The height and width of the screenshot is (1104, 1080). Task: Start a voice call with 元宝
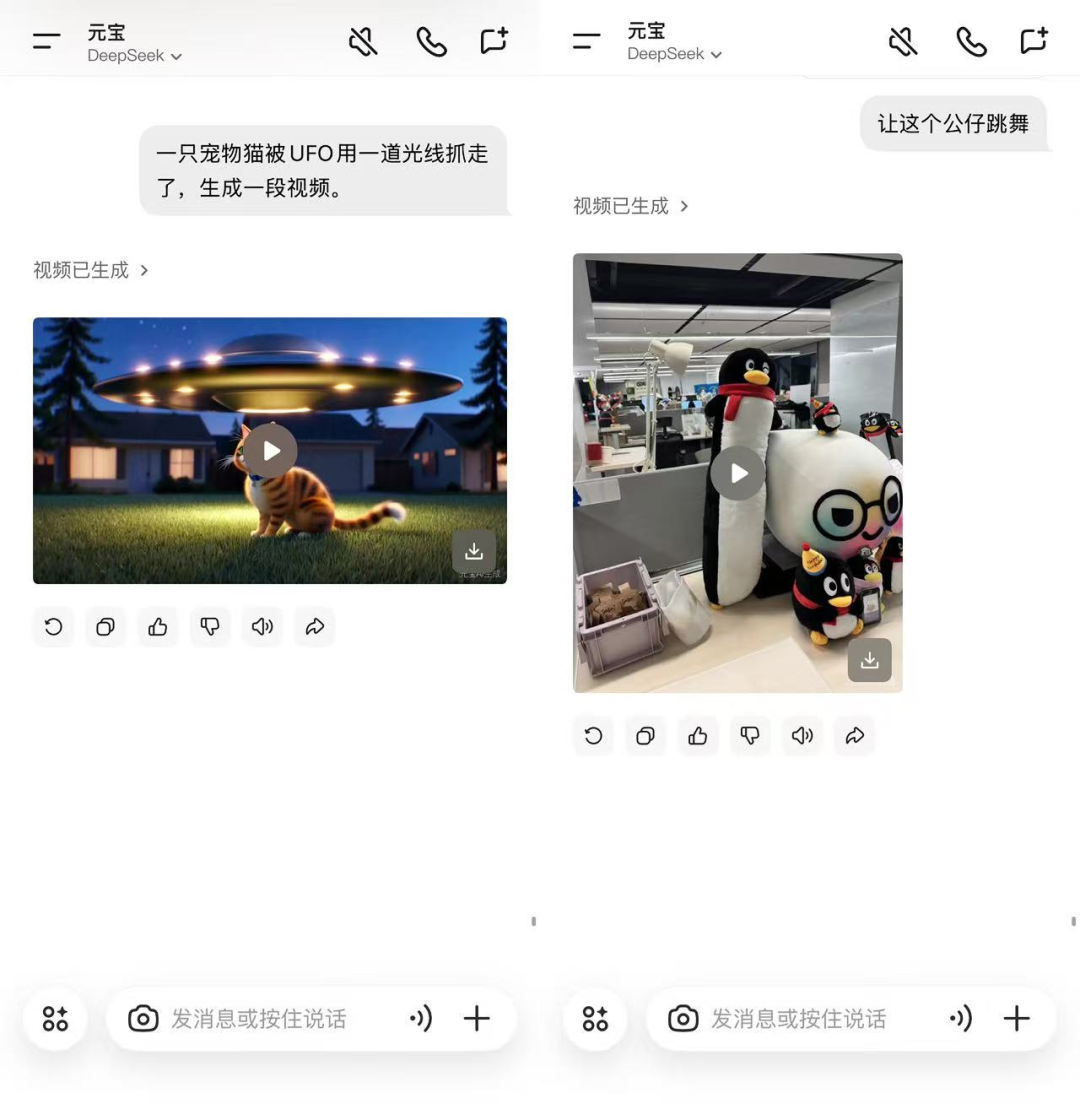point(431,41)
